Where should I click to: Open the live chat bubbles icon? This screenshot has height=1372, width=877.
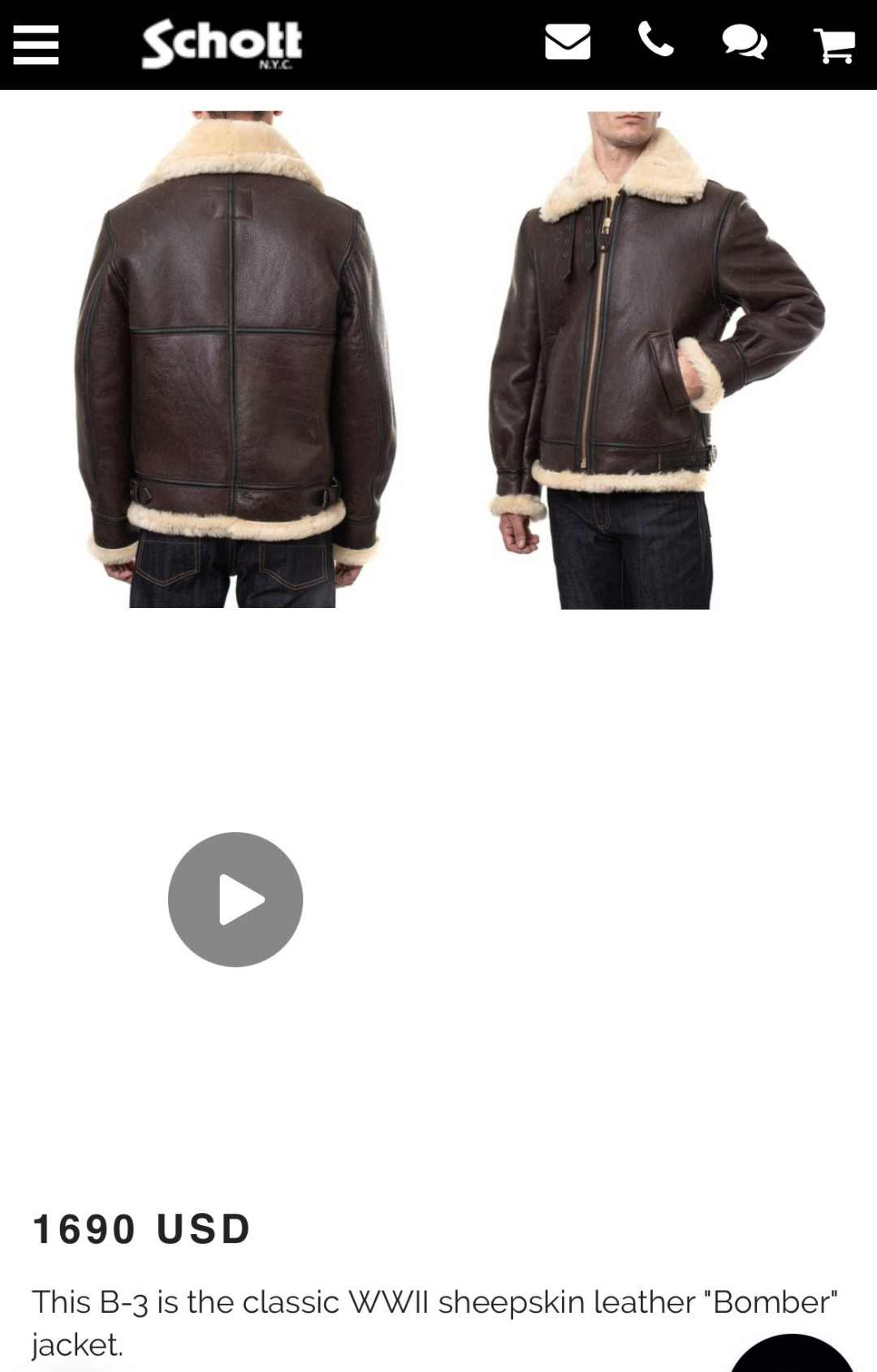(x=745, y=42)
